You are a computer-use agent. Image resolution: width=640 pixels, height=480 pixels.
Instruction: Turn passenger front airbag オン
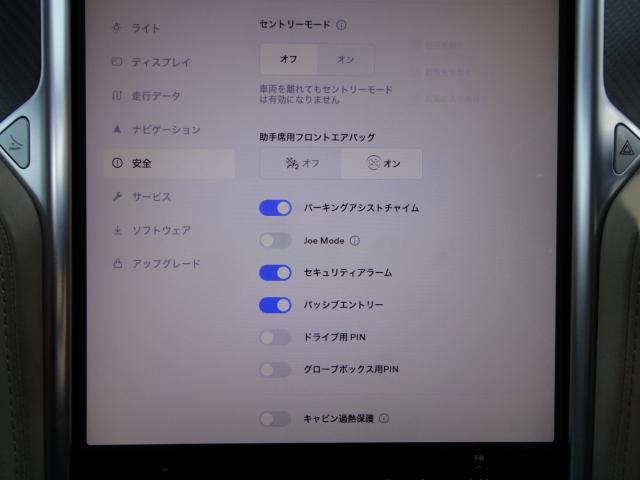[381, 163]
